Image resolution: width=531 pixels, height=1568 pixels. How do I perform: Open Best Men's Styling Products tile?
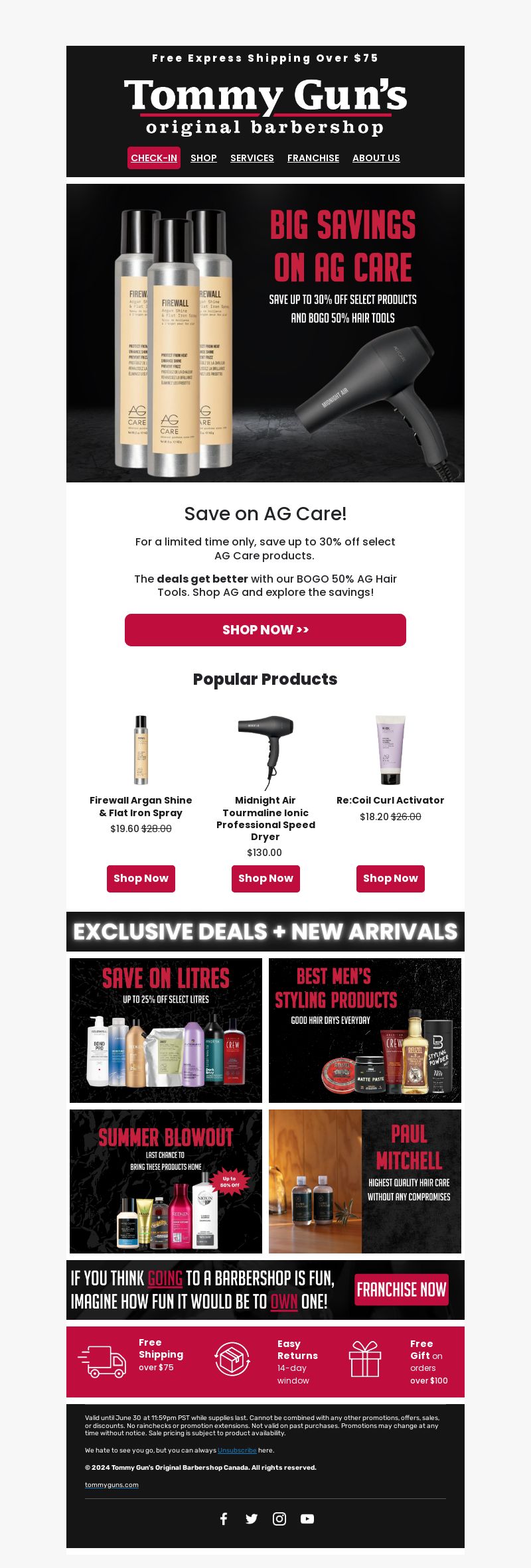tap(365, 1031)
